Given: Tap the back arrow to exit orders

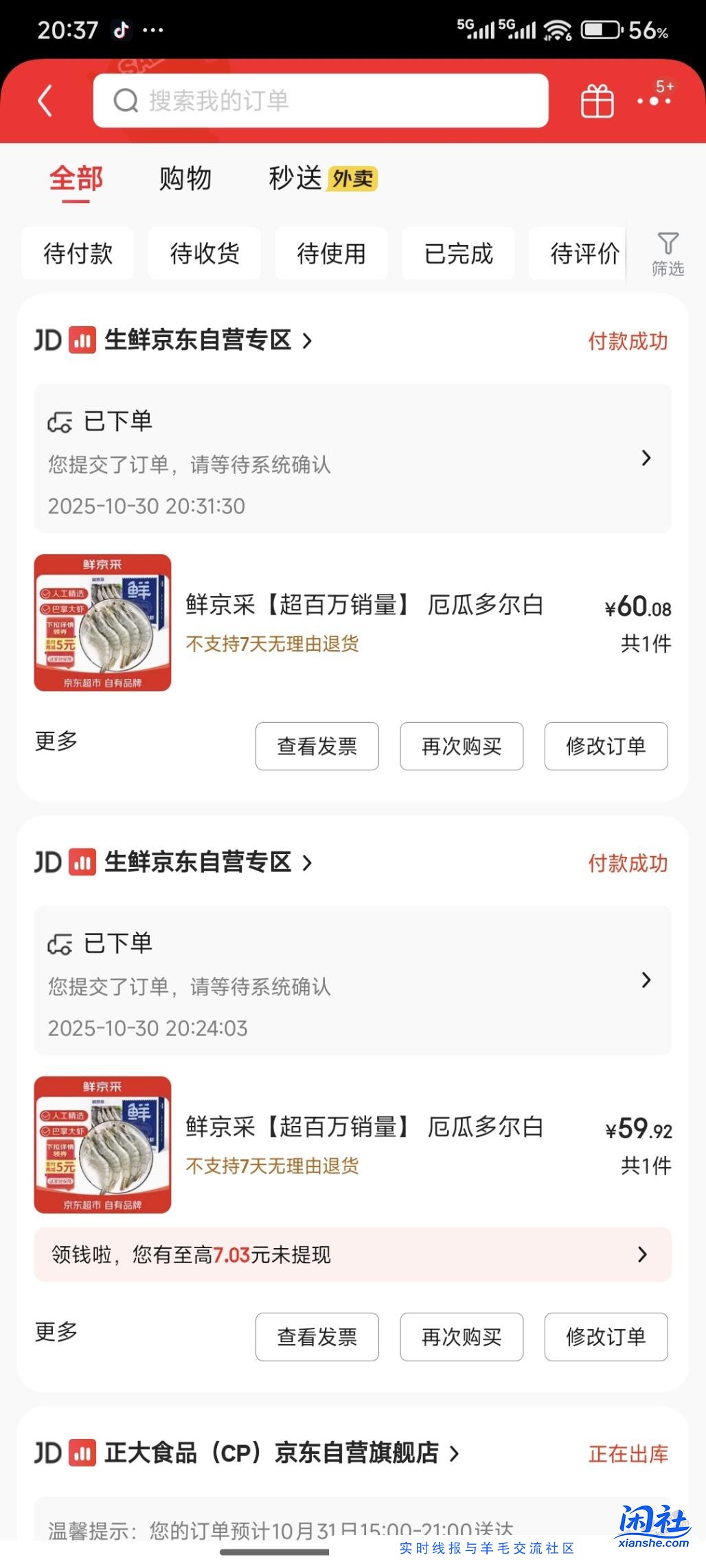Looking at the screenshot, I should (x=45, y=101).
